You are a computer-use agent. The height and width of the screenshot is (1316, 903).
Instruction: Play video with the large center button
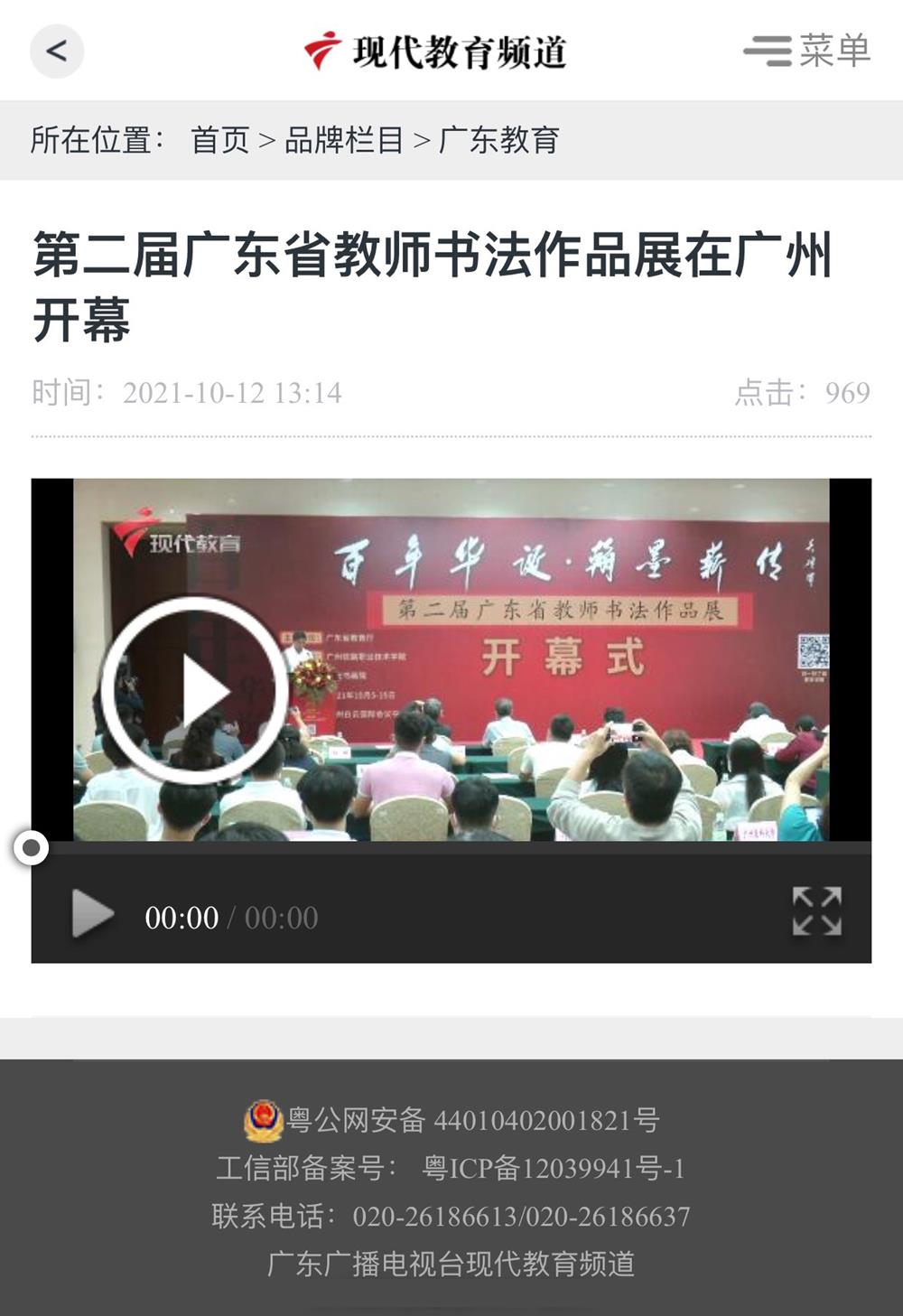tap(194, 690)
